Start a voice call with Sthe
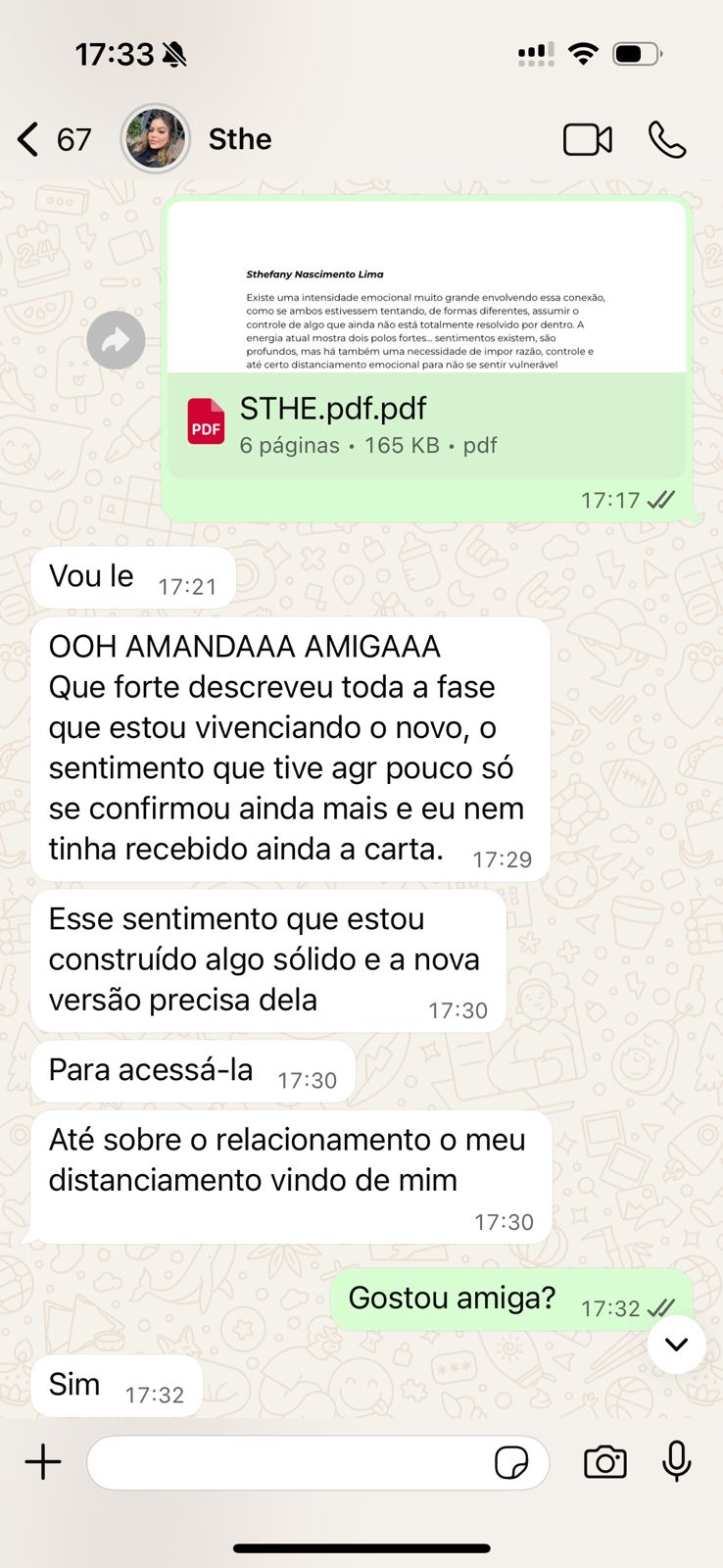The height and width of the screenshot is (1568, 723). point(667,140)
